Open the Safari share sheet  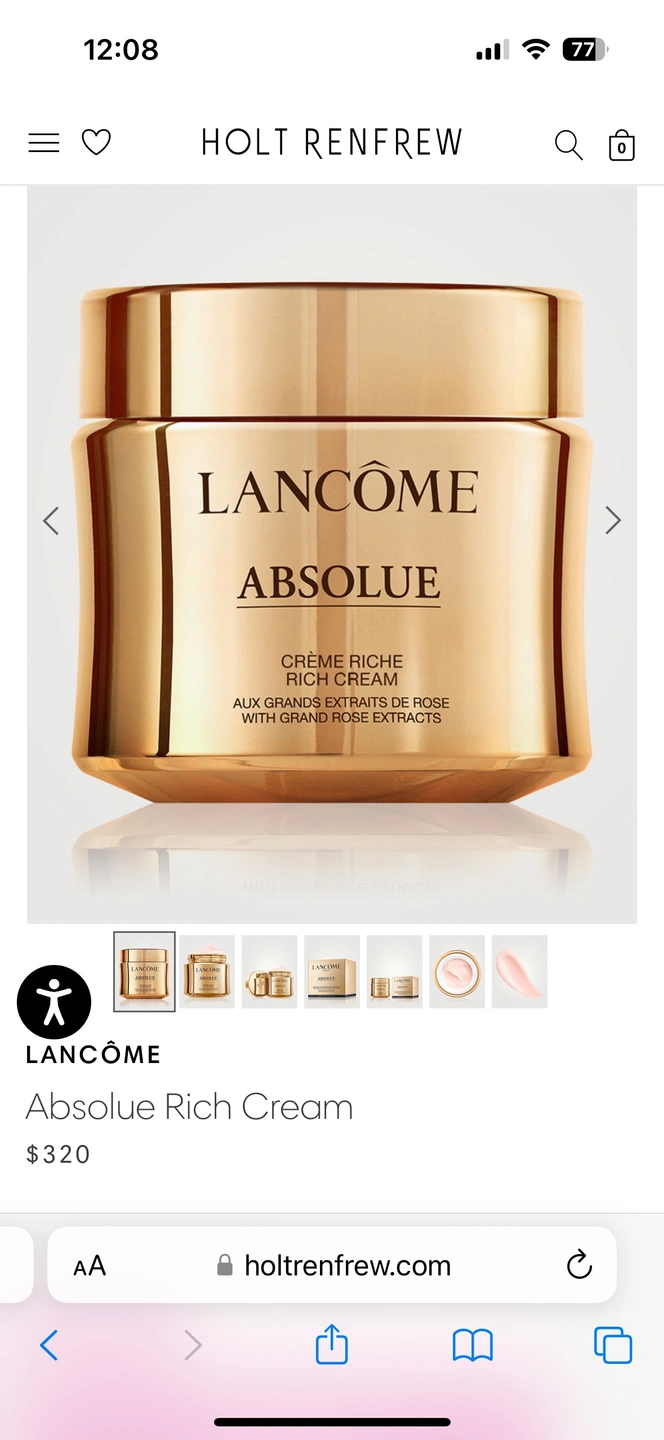332,1345
